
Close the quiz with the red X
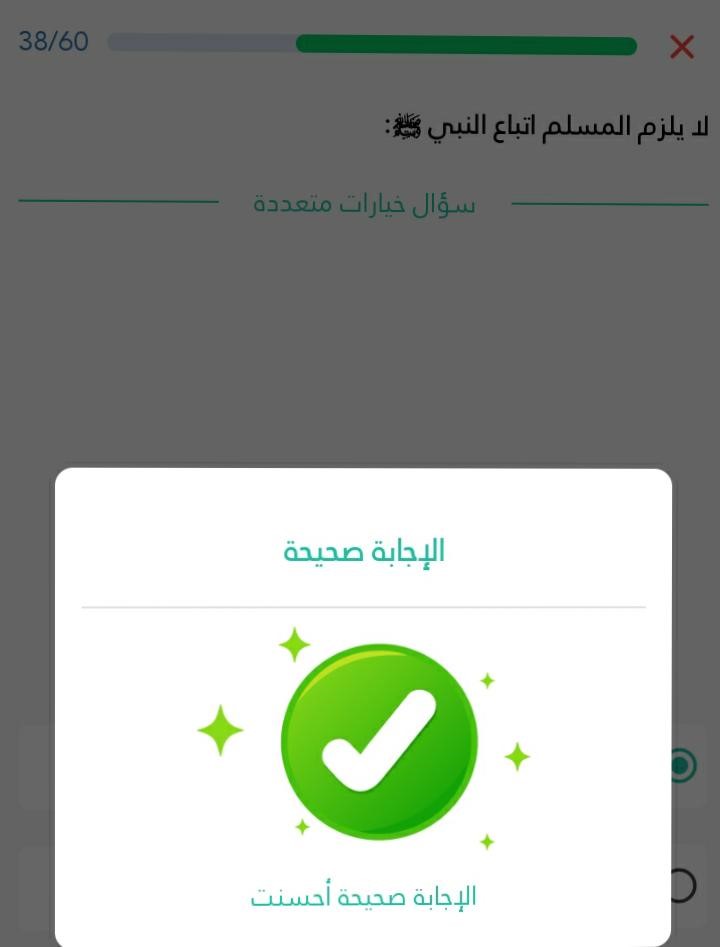click(682, 45)
